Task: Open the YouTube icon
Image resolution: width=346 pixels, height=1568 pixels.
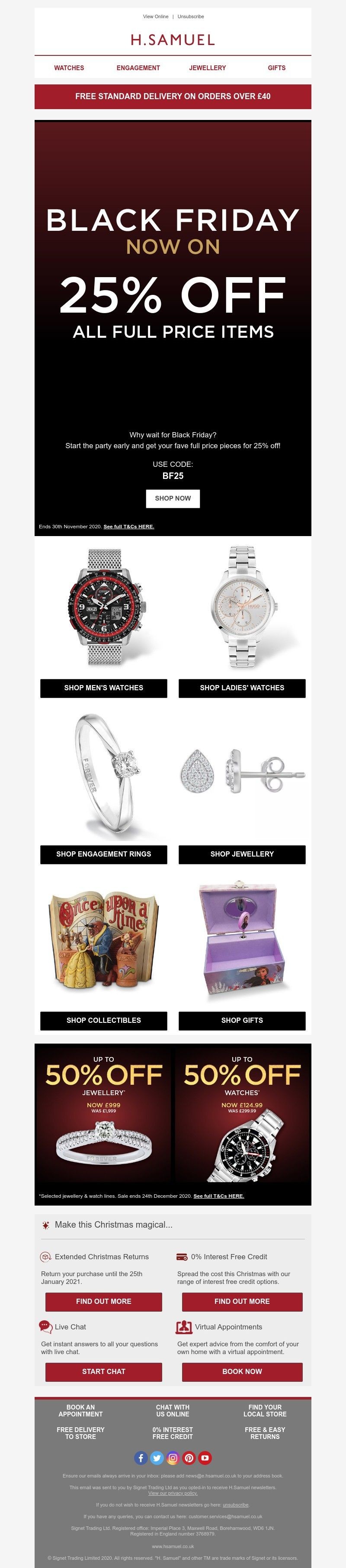Action: (205, 1458)
